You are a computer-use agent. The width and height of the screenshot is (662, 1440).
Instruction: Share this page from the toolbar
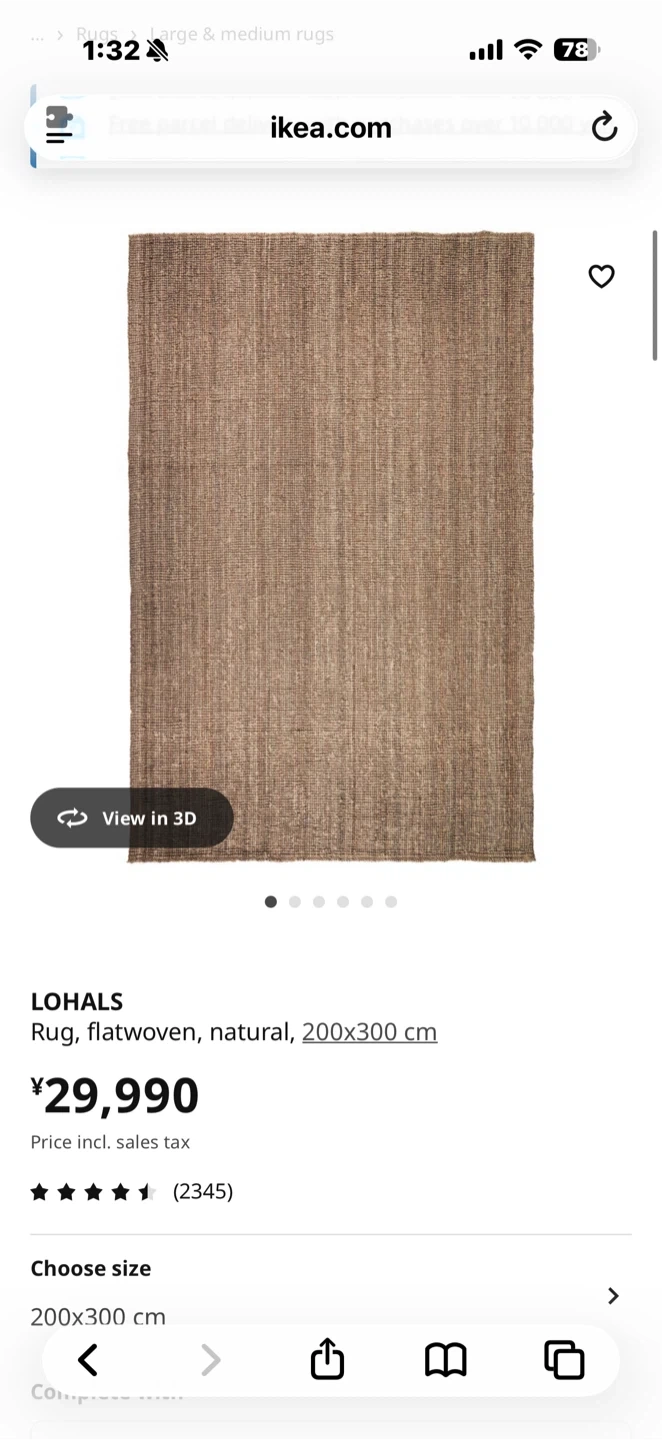(x=327, y=1360)
